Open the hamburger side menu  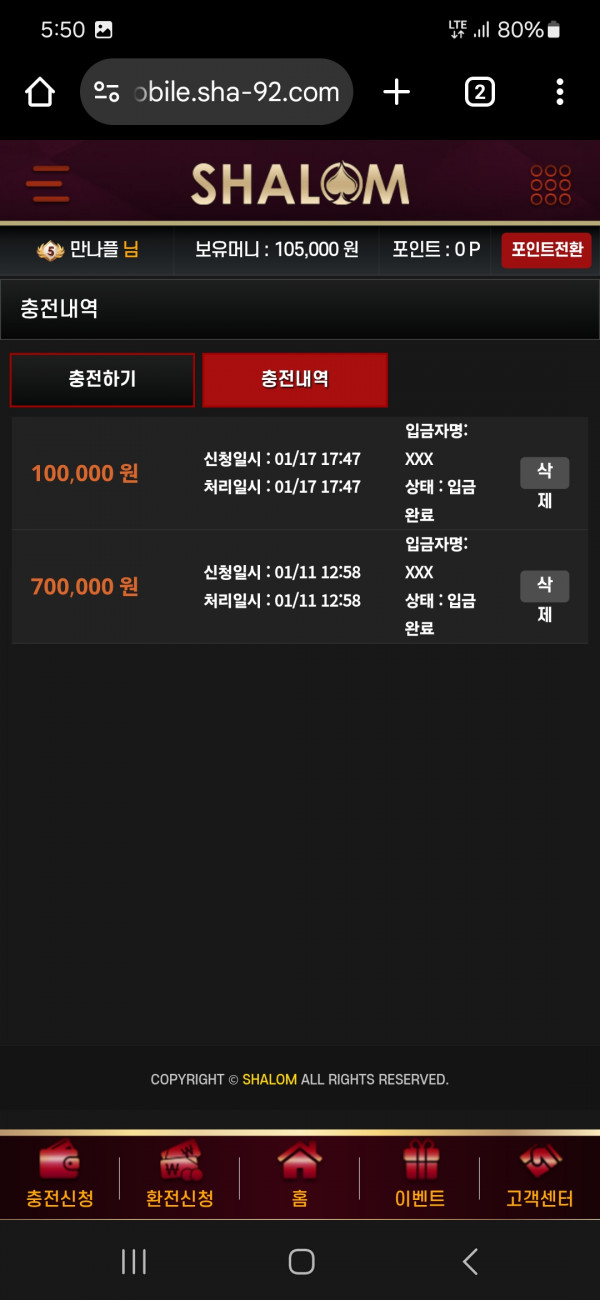(47, 184)
